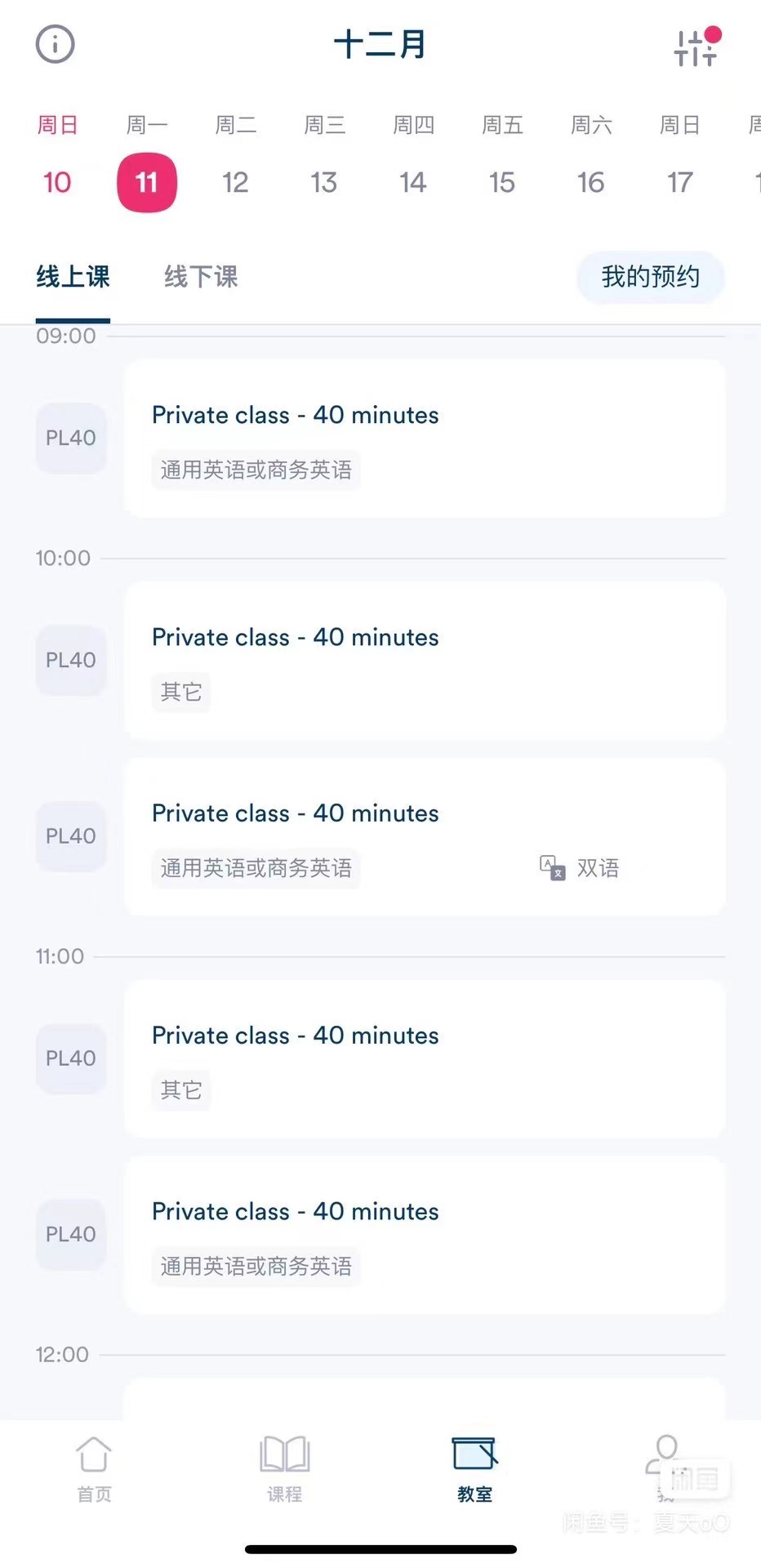
Task: Select date 10 周日 in the calendar strip
Action: [57, 182]
